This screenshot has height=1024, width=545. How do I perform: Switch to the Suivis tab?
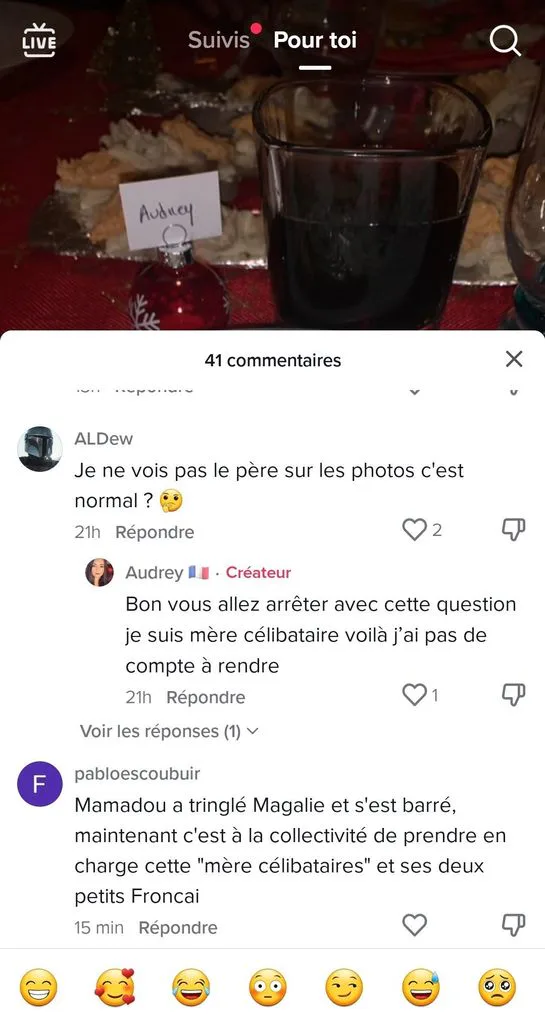point(219,40)
